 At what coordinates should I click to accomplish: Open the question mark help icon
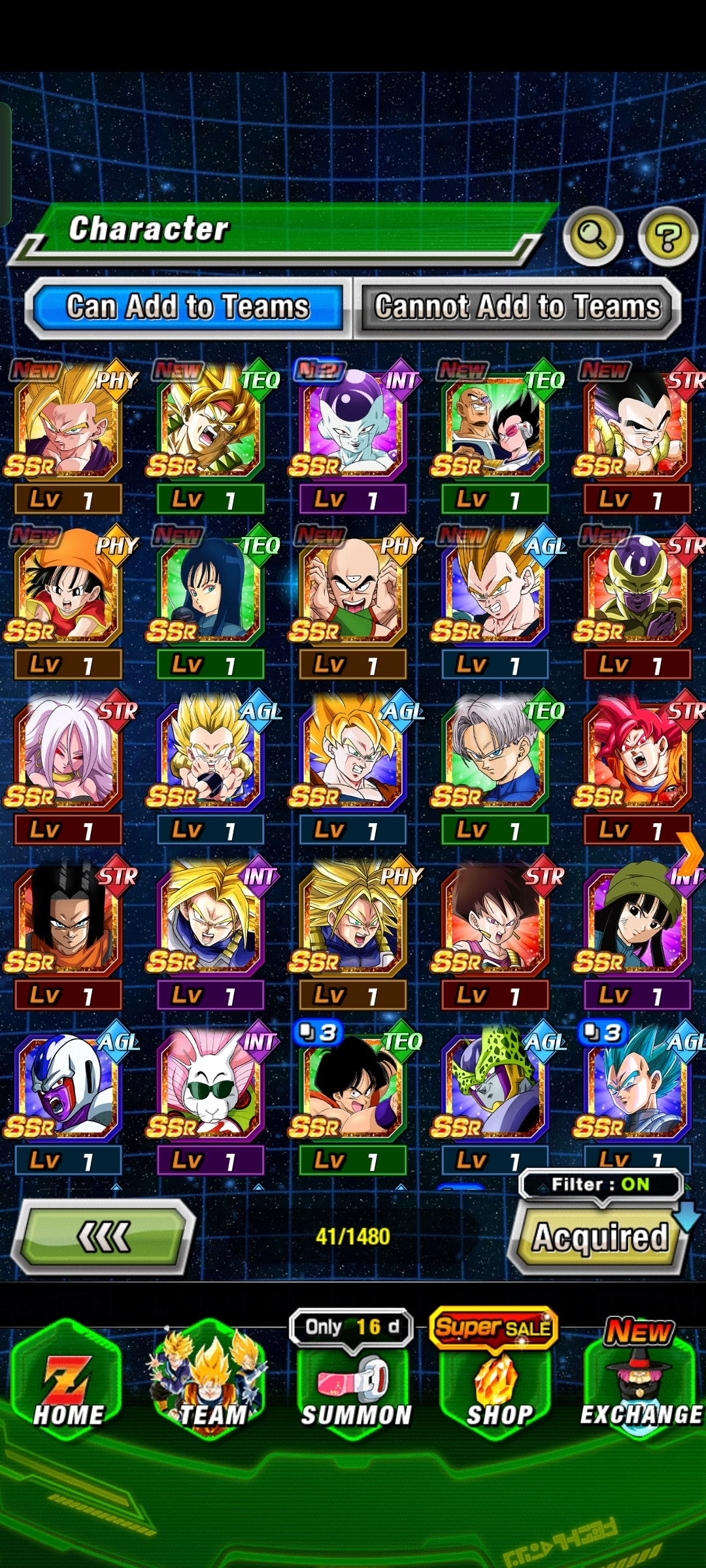coord(667,236)
